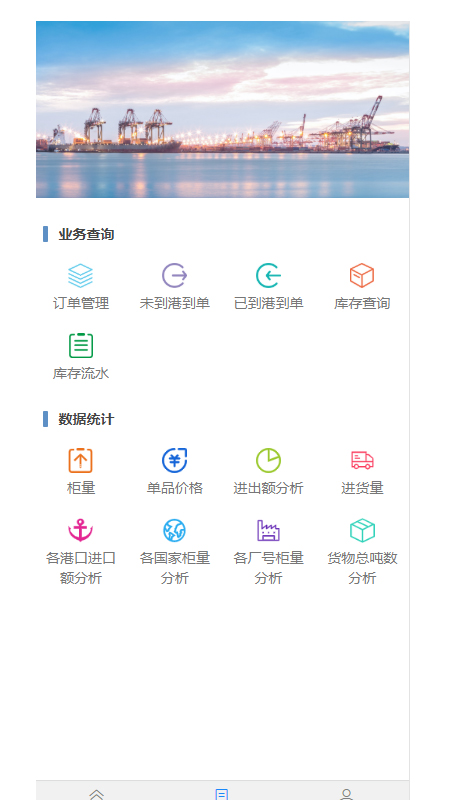Open 柜量 statistics
Viewport: 450px width, 800px height.
(81, 472)
